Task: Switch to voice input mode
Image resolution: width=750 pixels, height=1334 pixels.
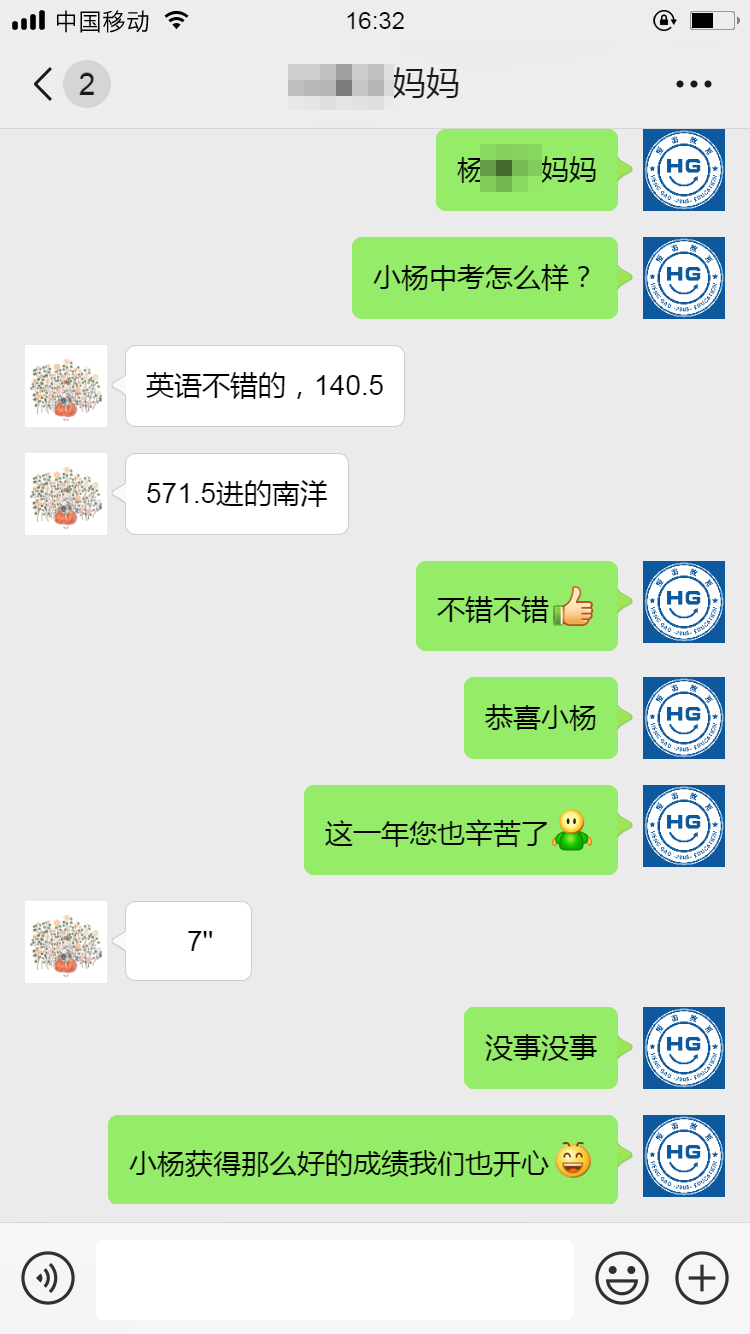Action: coord(48,1278)
